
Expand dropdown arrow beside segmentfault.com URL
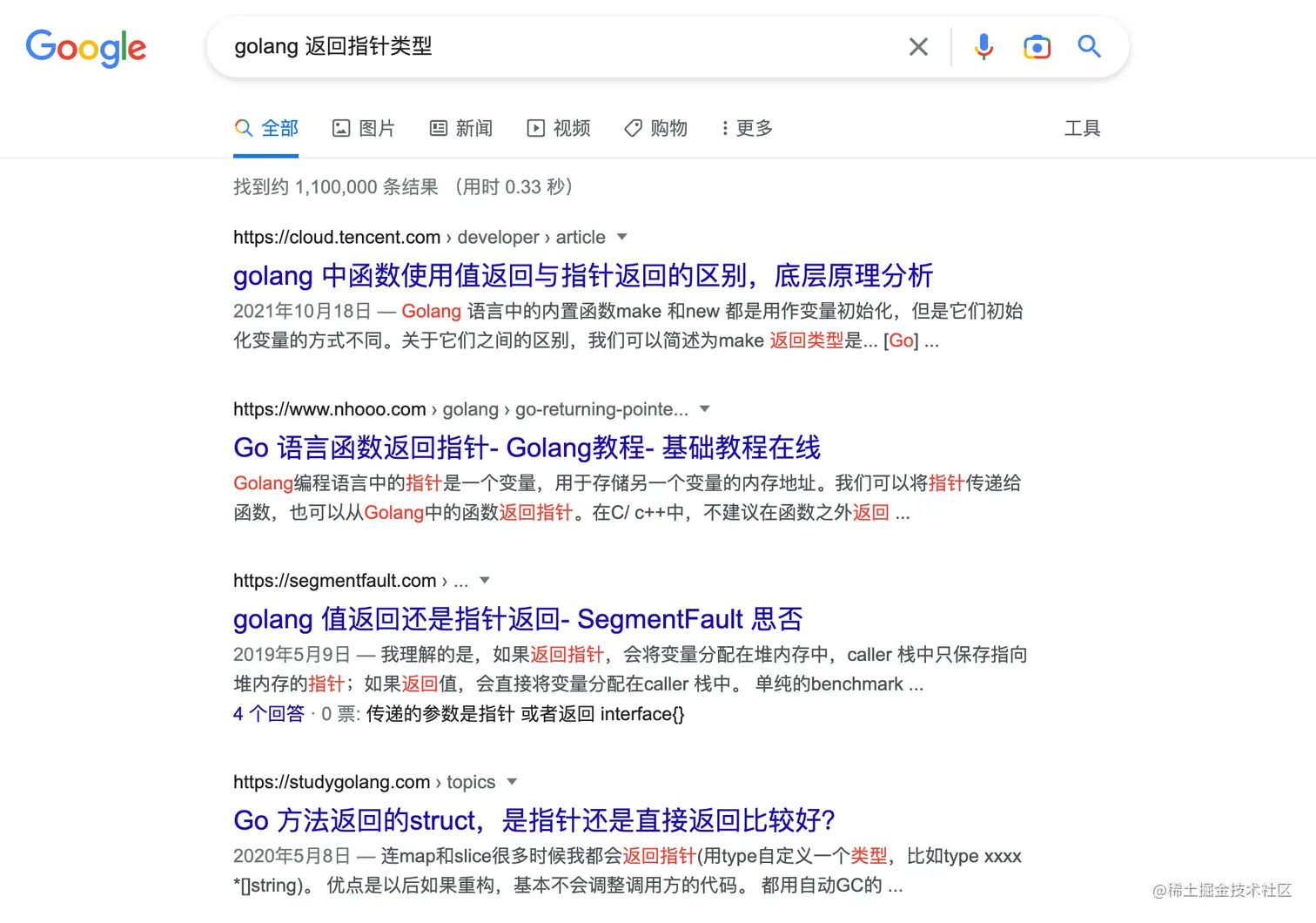(485, 581)
